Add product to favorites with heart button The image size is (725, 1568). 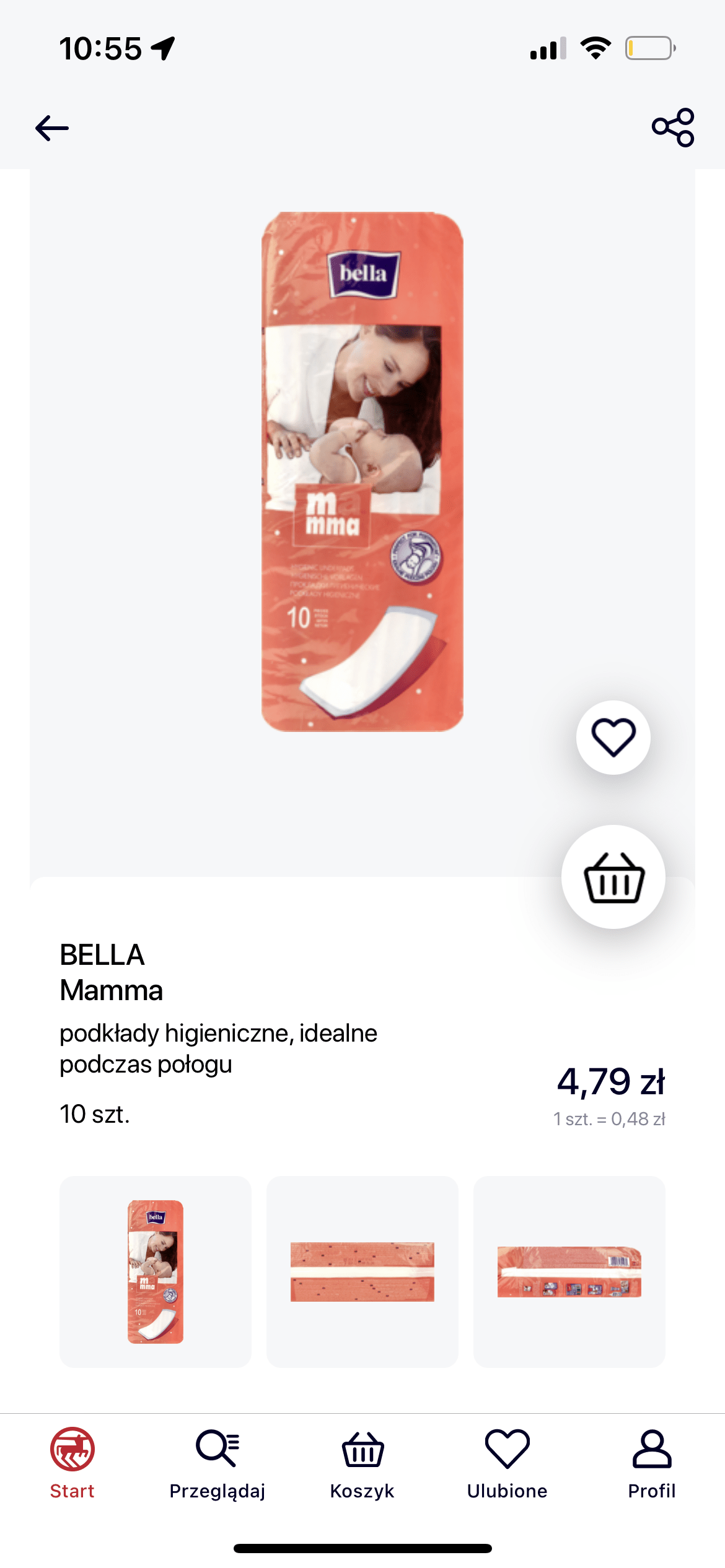point(613,738)
